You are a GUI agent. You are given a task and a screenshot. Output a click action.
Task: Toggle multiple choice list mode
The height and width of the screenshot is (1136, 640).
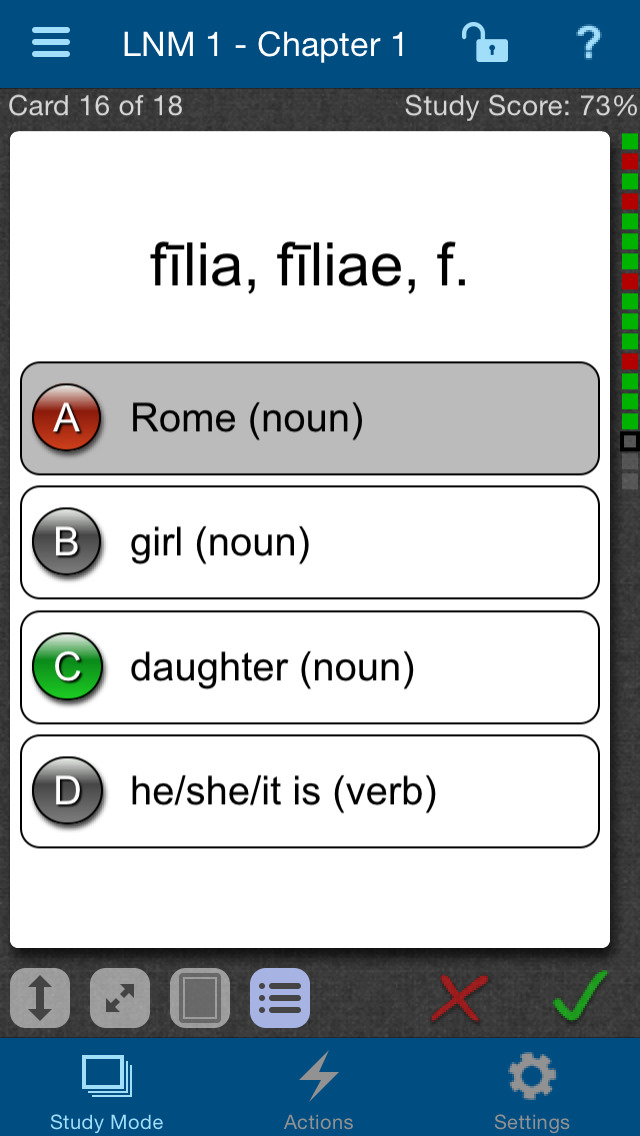pyautogui.click(x=280, y=997)
